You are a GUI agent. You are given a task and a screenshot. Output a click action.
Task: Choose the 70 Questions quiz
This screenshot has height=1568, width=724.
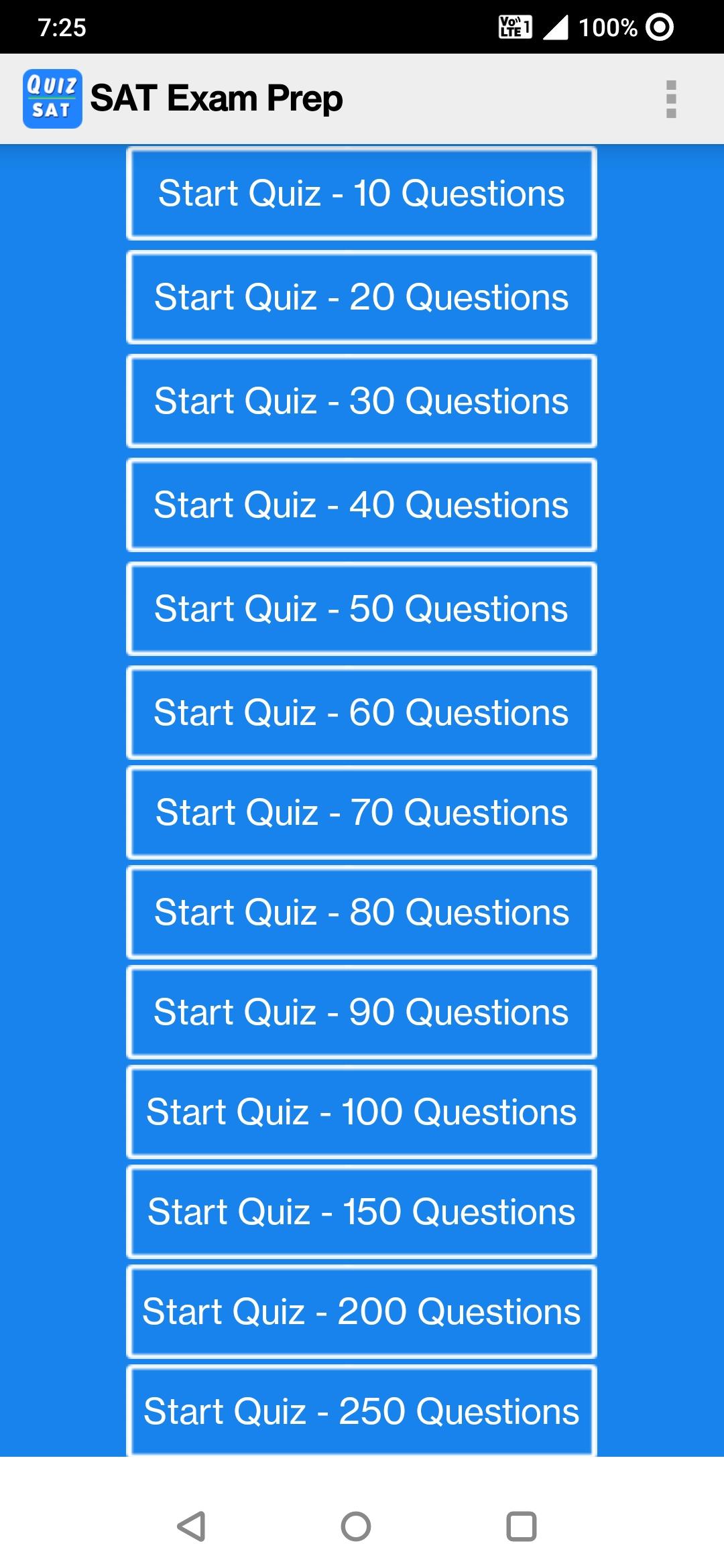point(361,813)
